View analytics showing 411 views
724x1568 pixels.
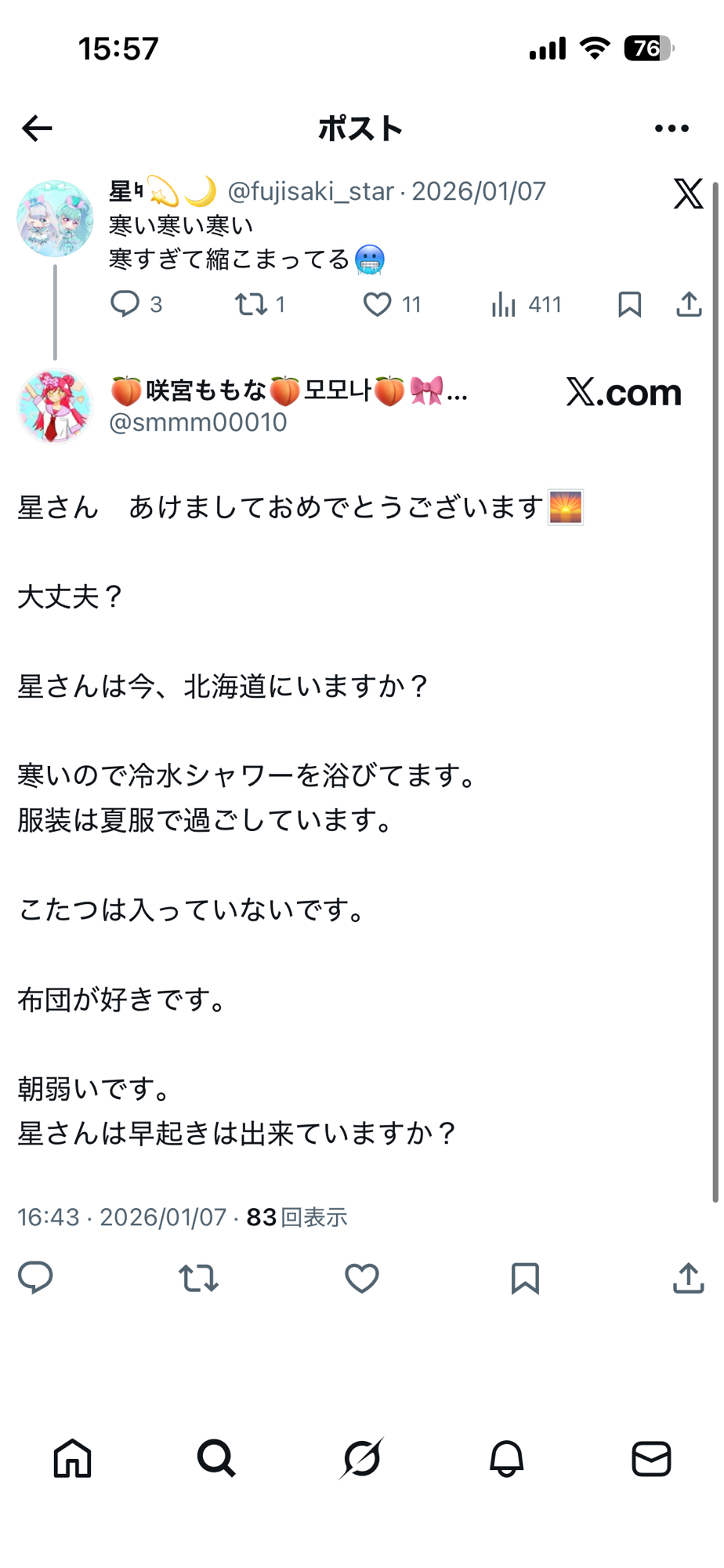[504, 304]
